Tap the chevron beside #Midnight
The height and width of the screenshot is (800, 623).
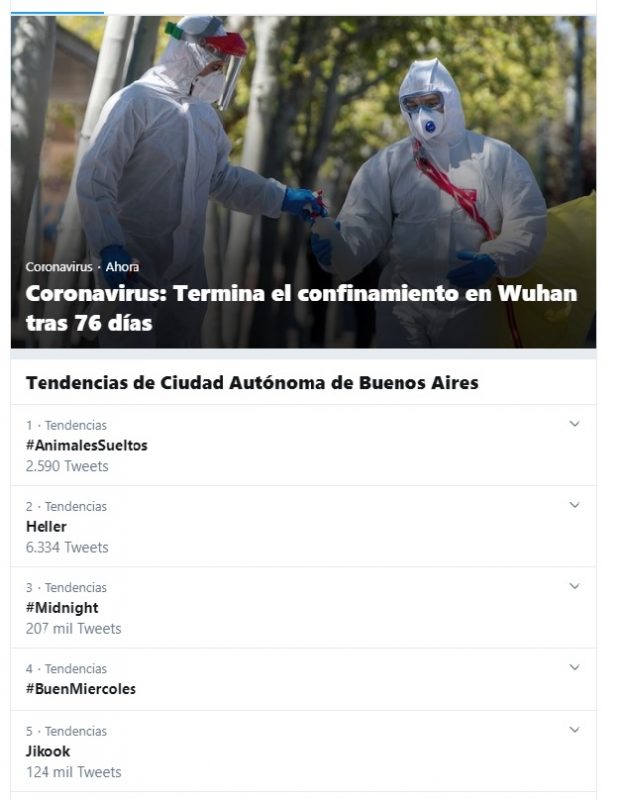(x=574, y=586)
